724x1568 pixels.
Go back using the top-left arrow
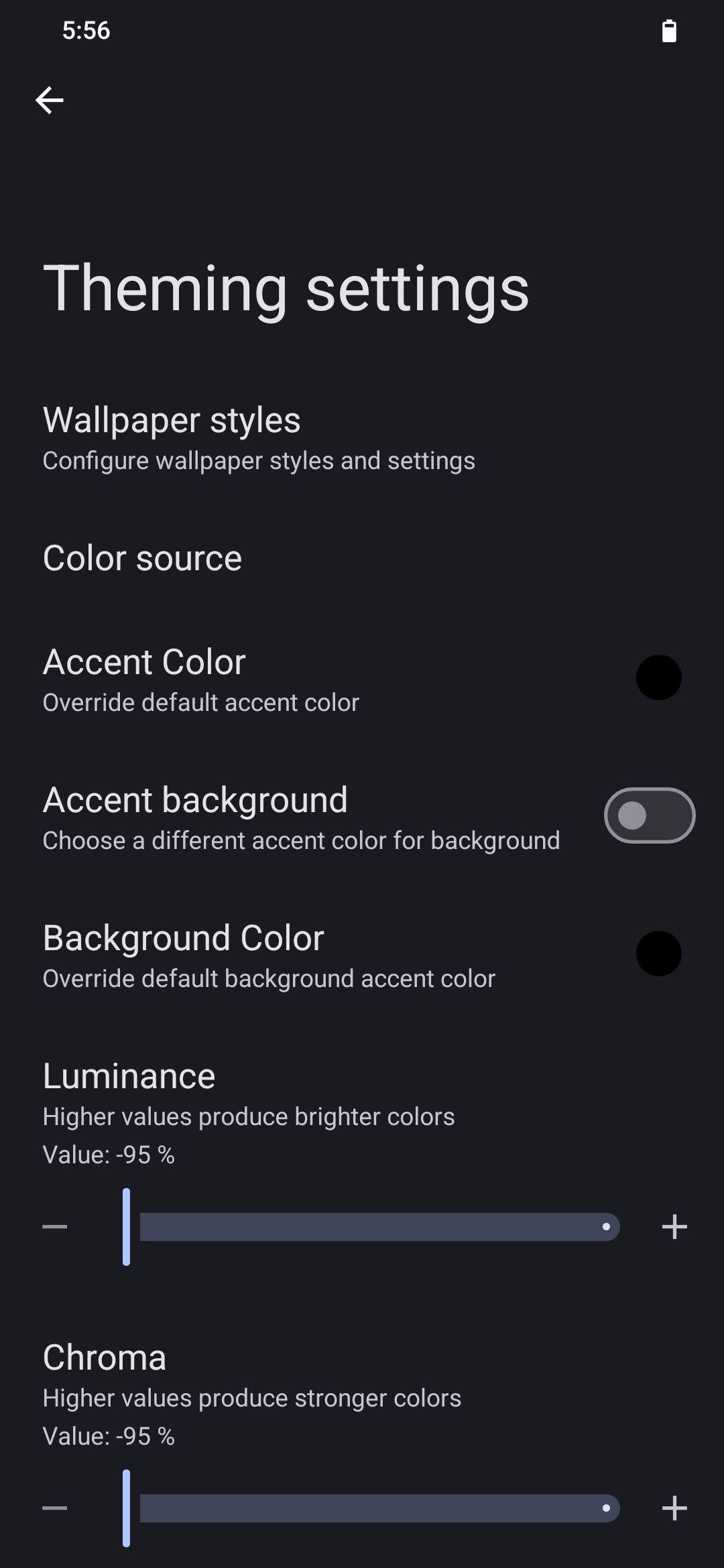(50, 101)
